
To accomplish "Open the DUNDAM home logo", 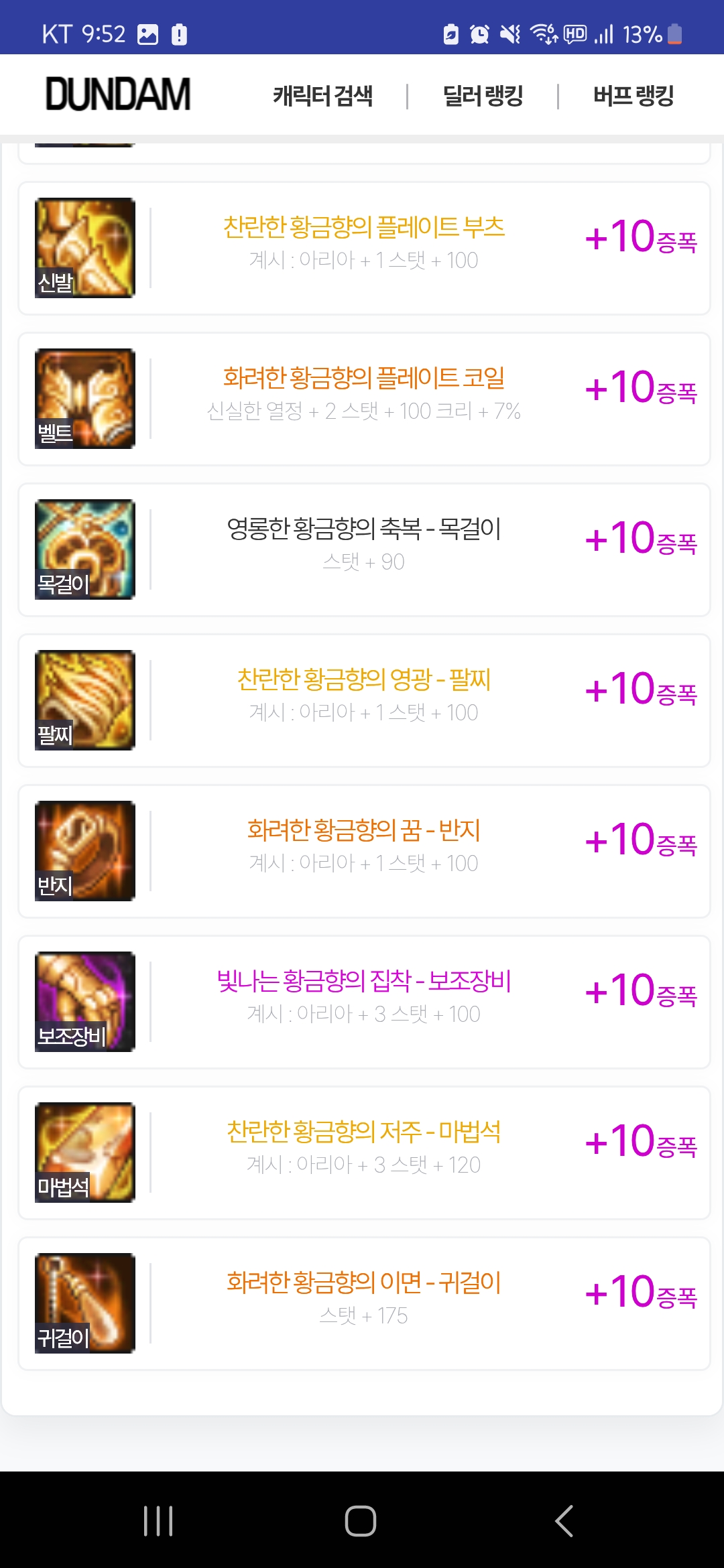I will pyautogui.click(x=118, y=94).
